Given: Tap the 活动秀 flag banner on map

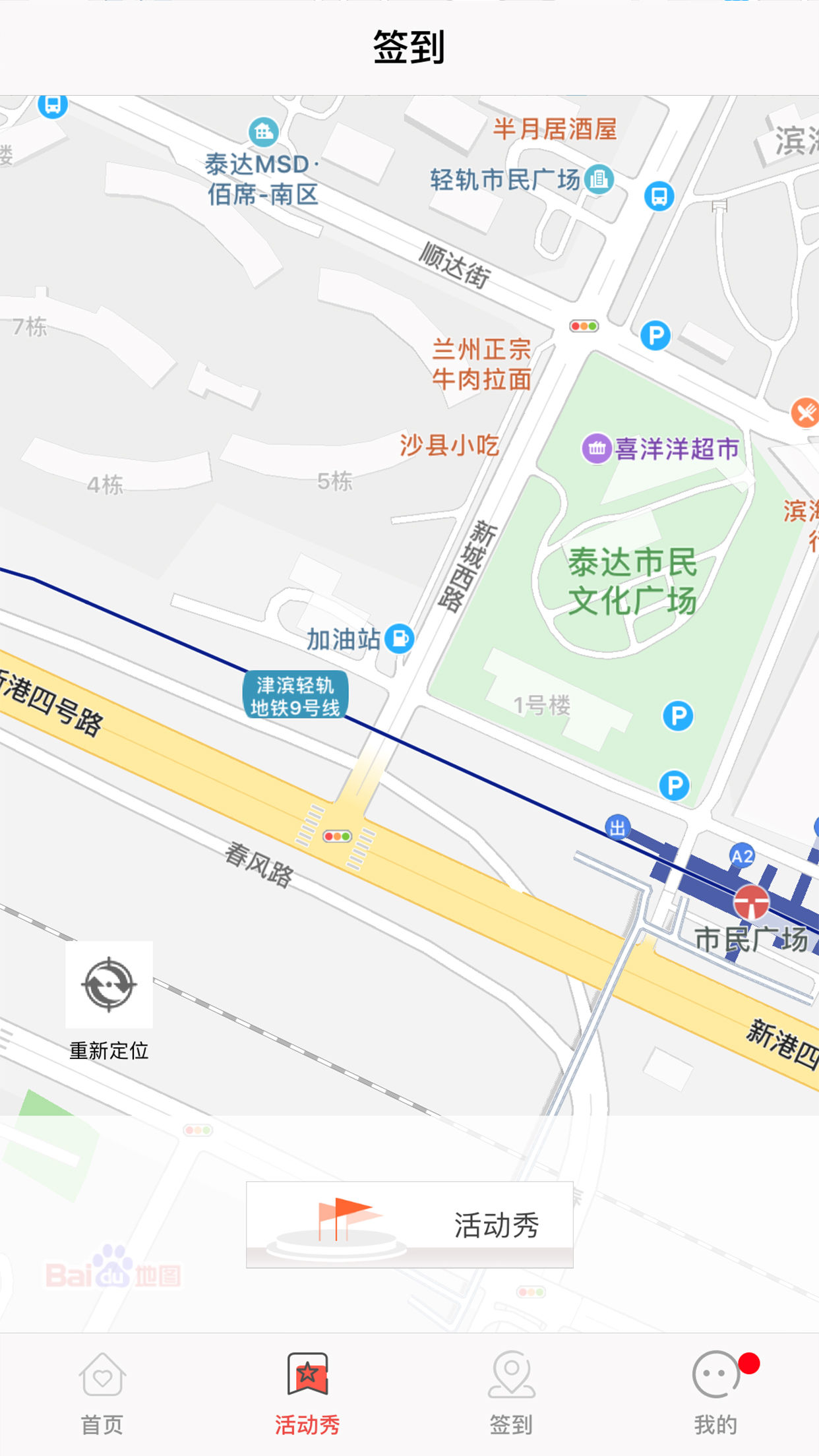Looking at the screenshot, I should tap(408, 1223).
